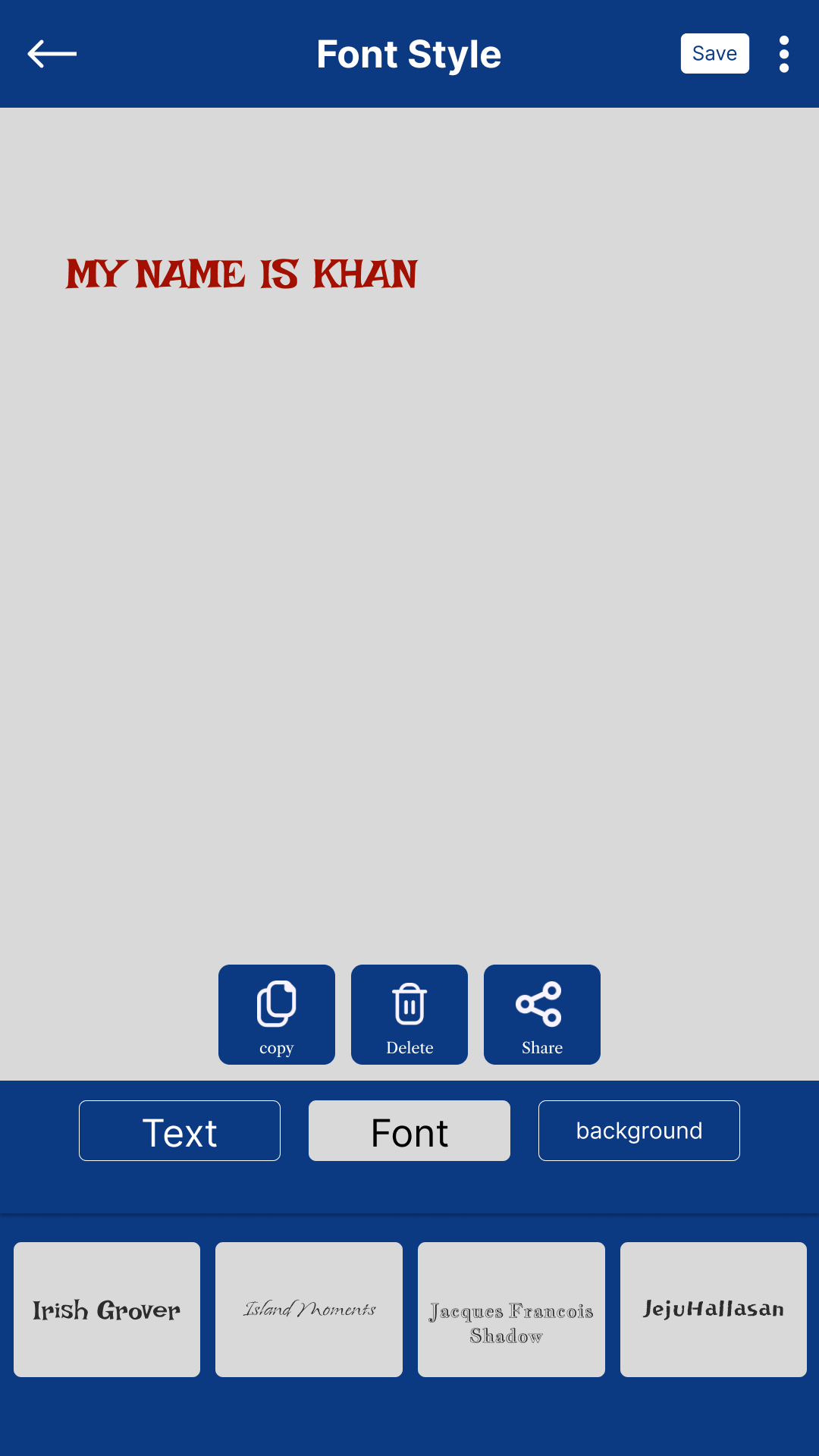Select the Font tab
819x1456 pixels.
409,1131
